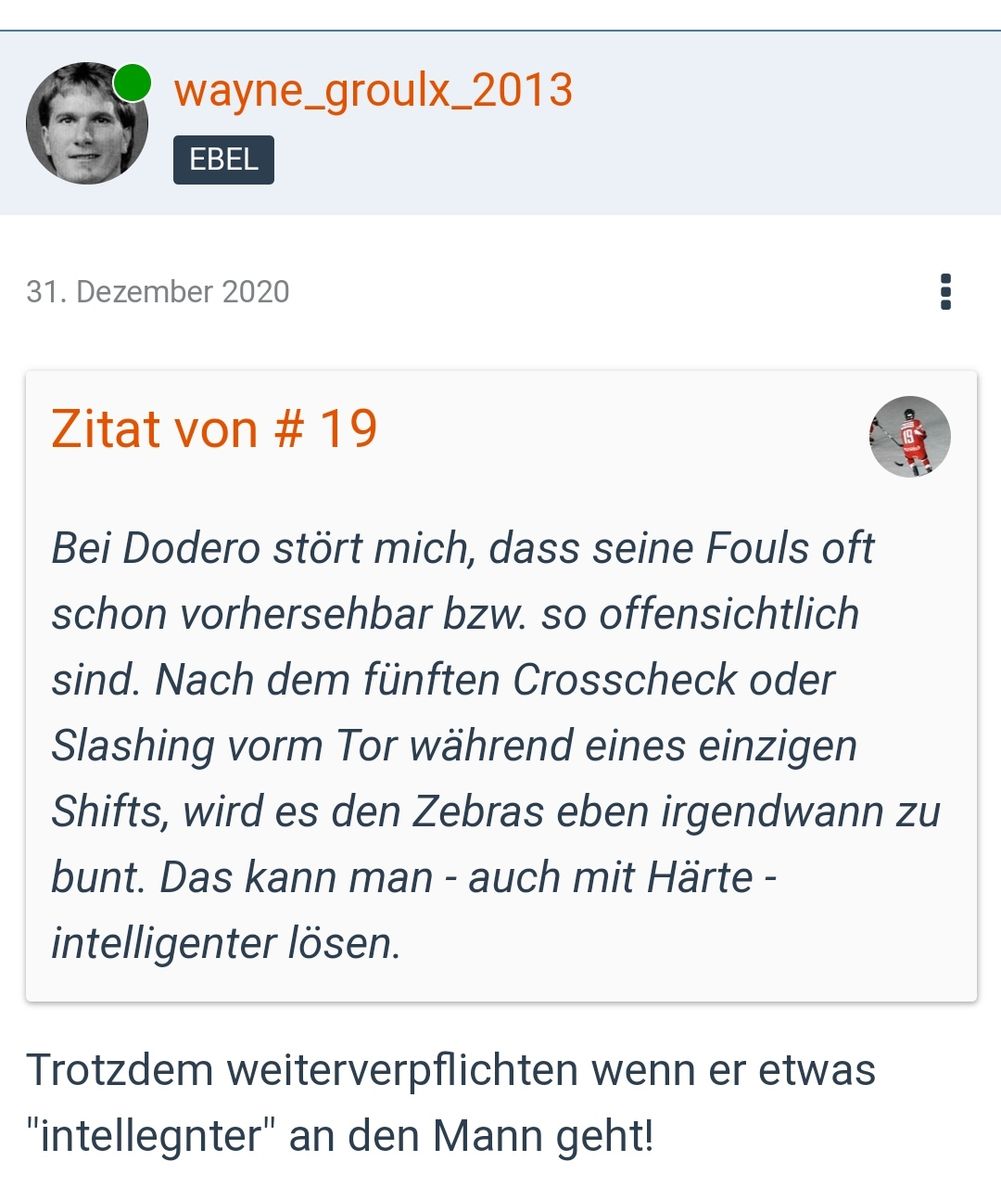Open the quoted post via 'Zitat von # 19'
This screenshot has height=1200, width=1001.
tap(214, 430)
